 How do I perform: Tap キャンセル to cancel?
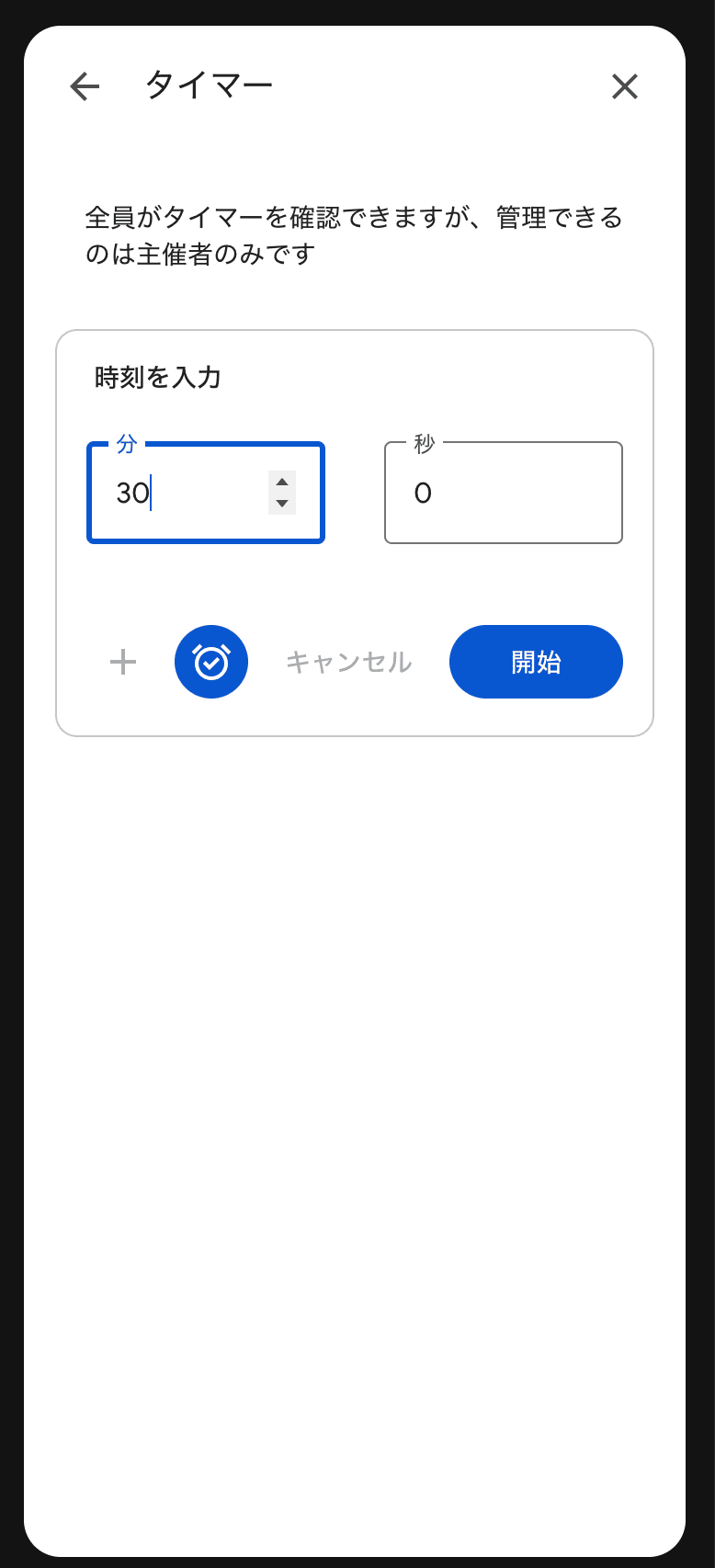pyautogui.click(x=348, y=662)
